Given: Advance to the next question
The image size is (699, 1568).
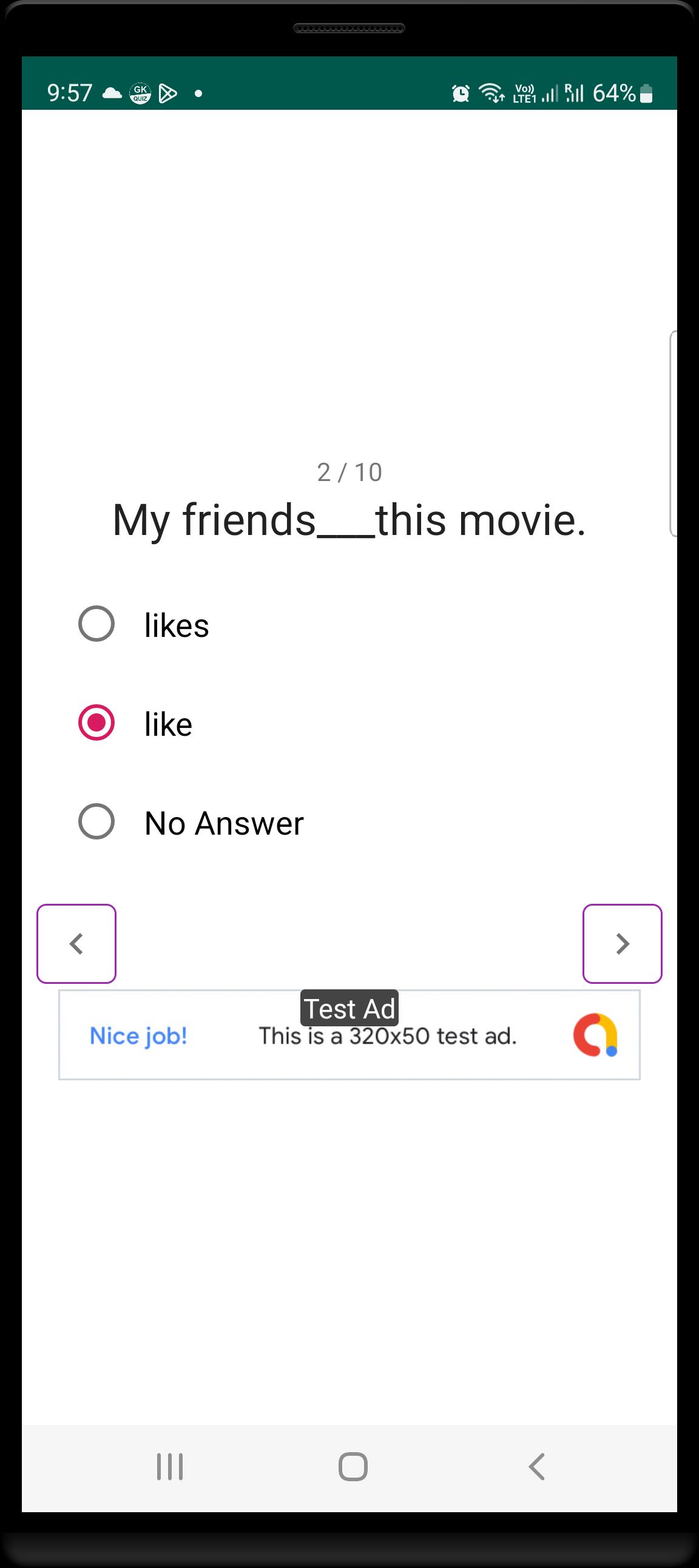Looking at the screenshot, I should (x=622, y=943).
